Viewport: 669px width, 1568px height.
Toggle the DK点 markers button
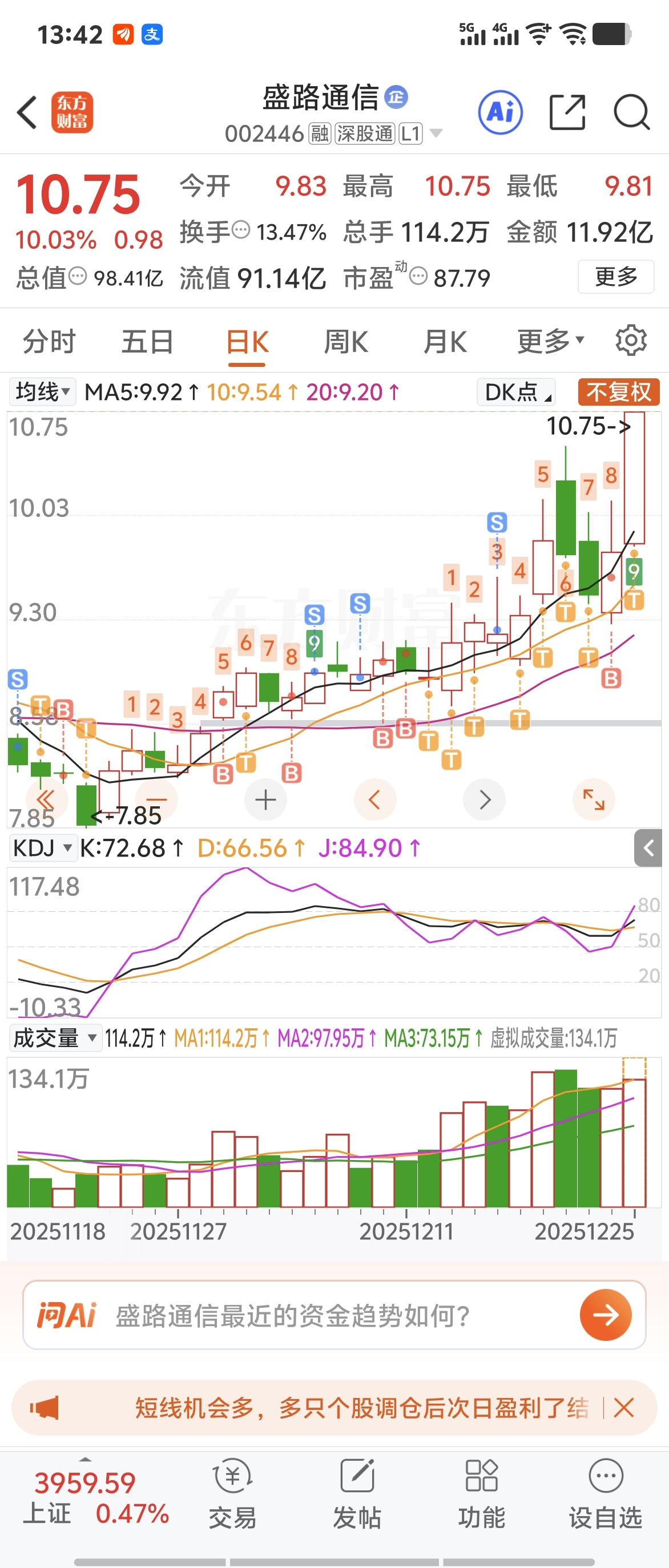click(517, 392)
